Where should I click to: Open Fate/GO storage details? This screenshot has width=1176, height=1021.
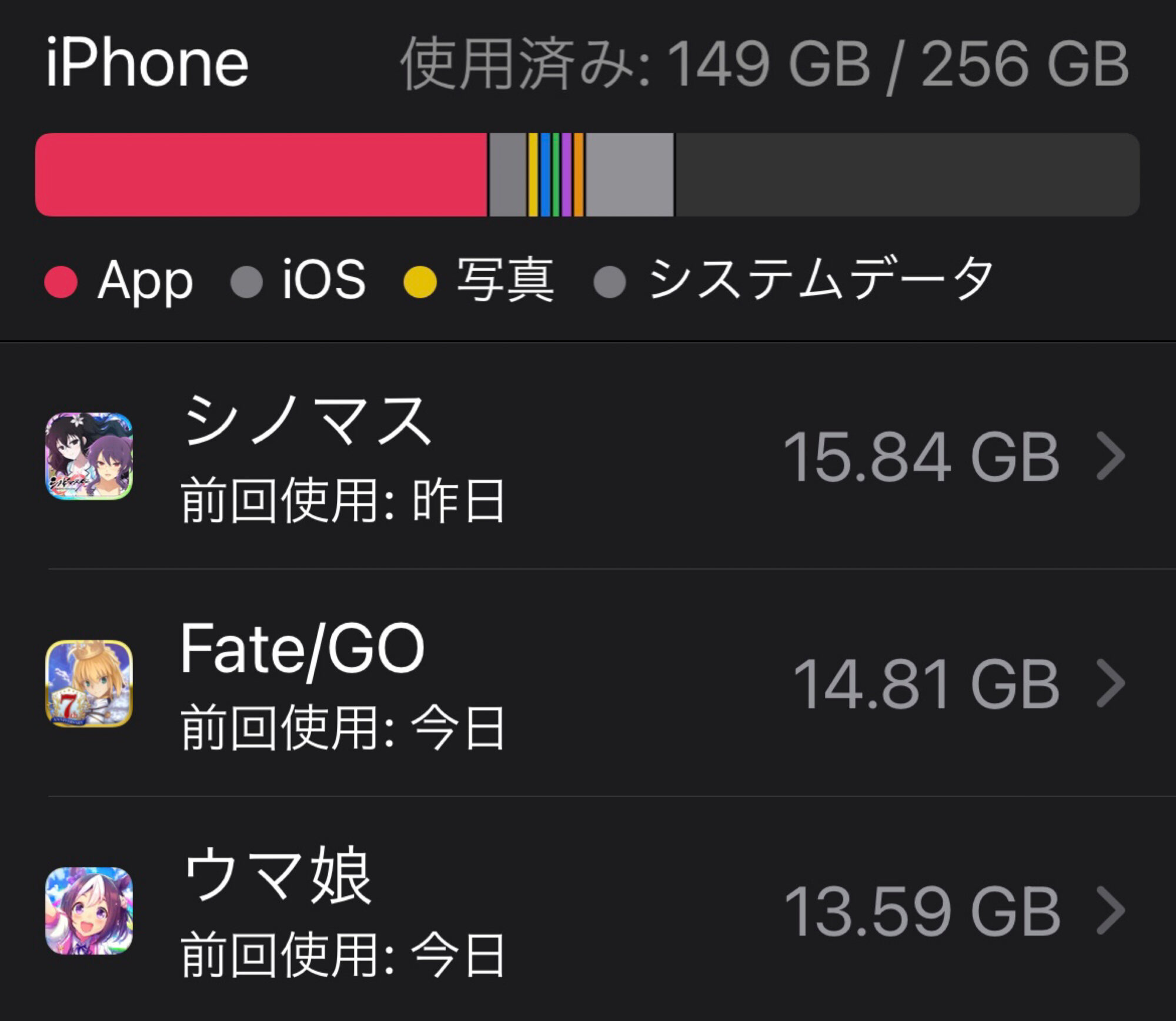click(588, 683)
